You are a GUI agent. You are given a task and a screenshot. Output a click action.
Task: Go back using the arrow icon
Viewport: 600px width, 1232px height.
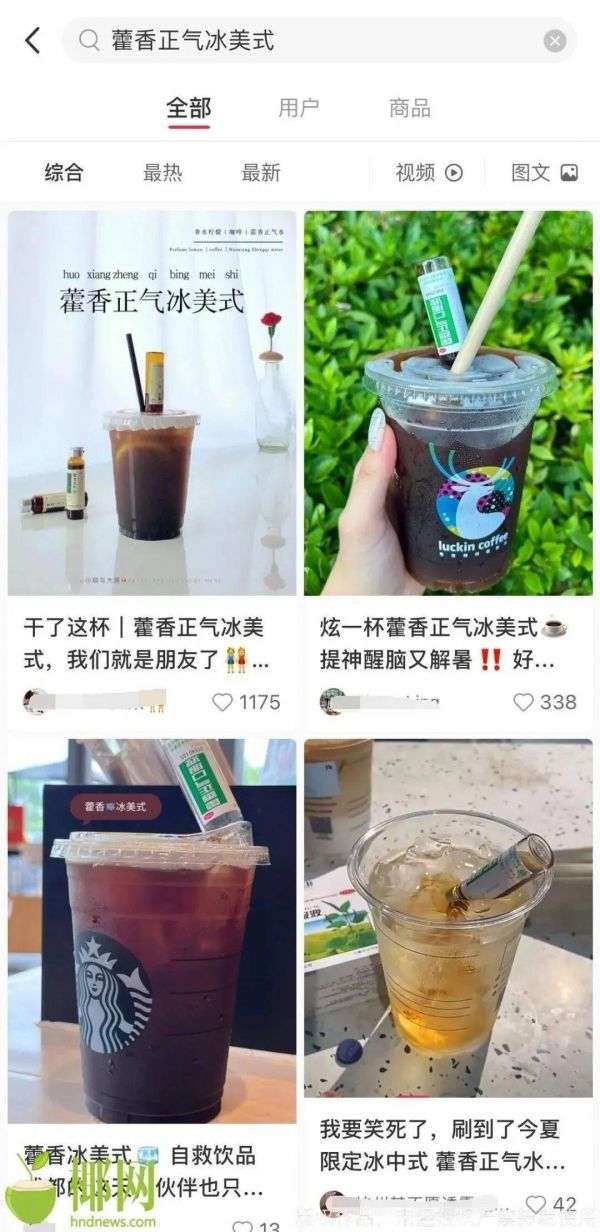32,41
